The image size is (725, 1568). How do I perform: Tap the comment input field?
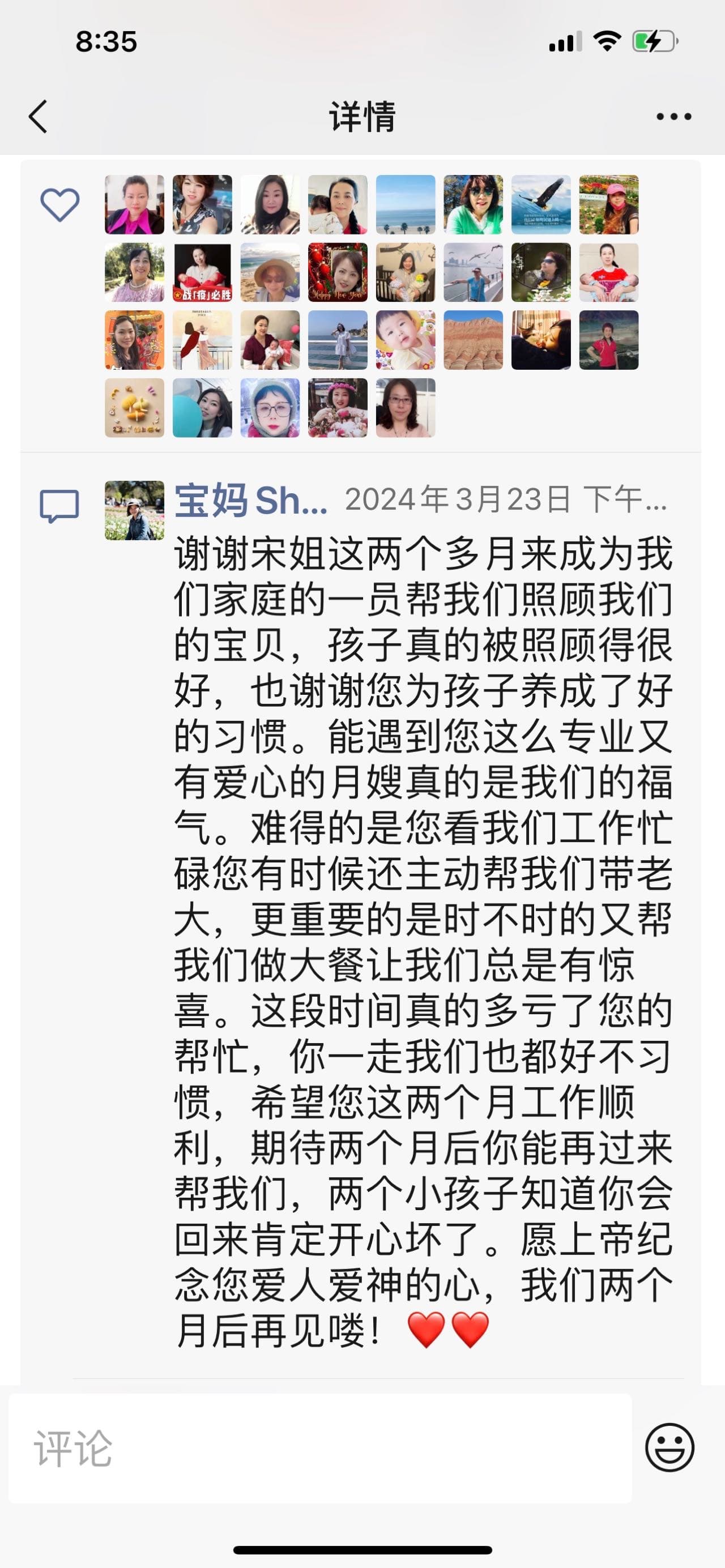(319, 1449)
